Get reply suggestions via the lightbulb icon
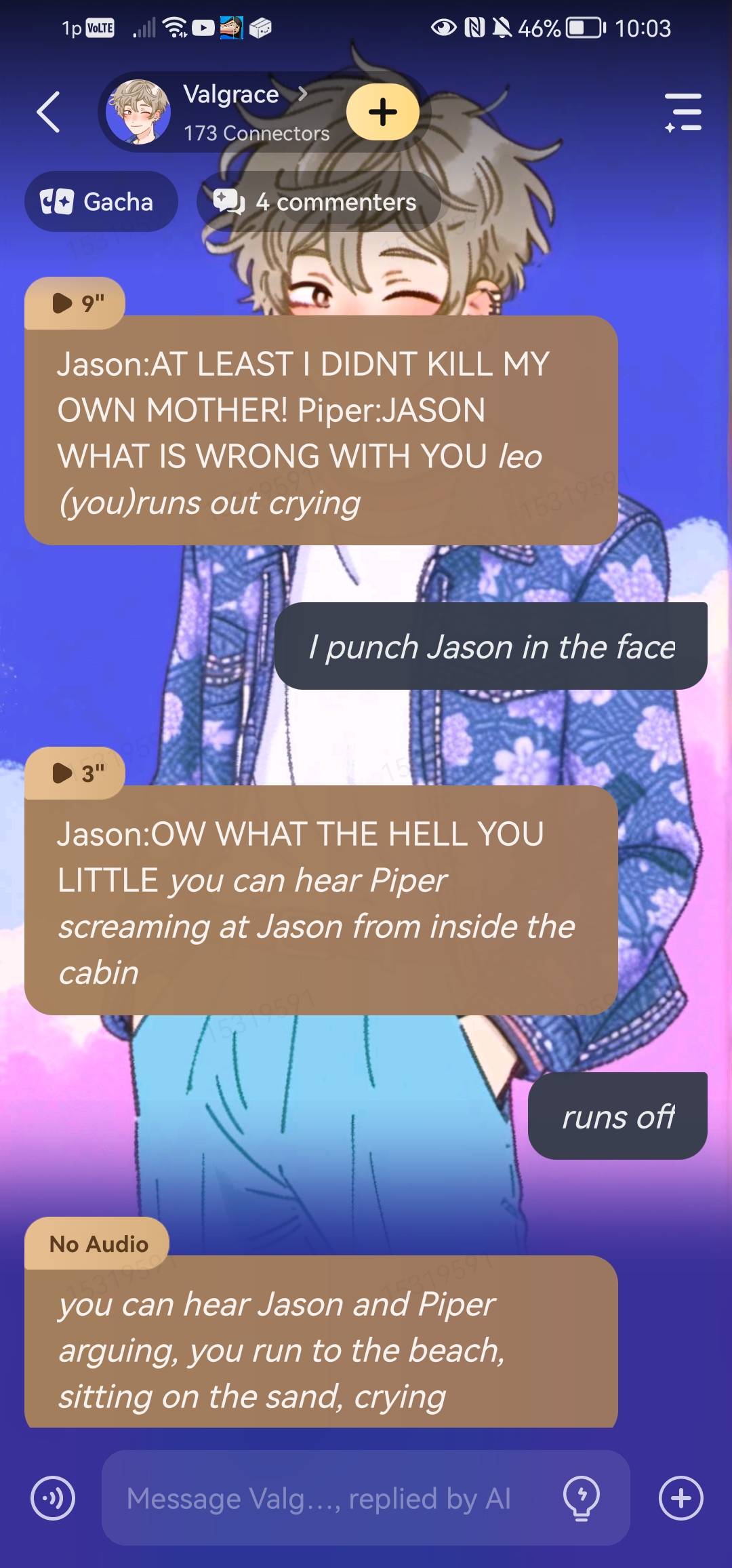Image resolution: width=732 pixels, height=1568 pixels. [582, 1498]
